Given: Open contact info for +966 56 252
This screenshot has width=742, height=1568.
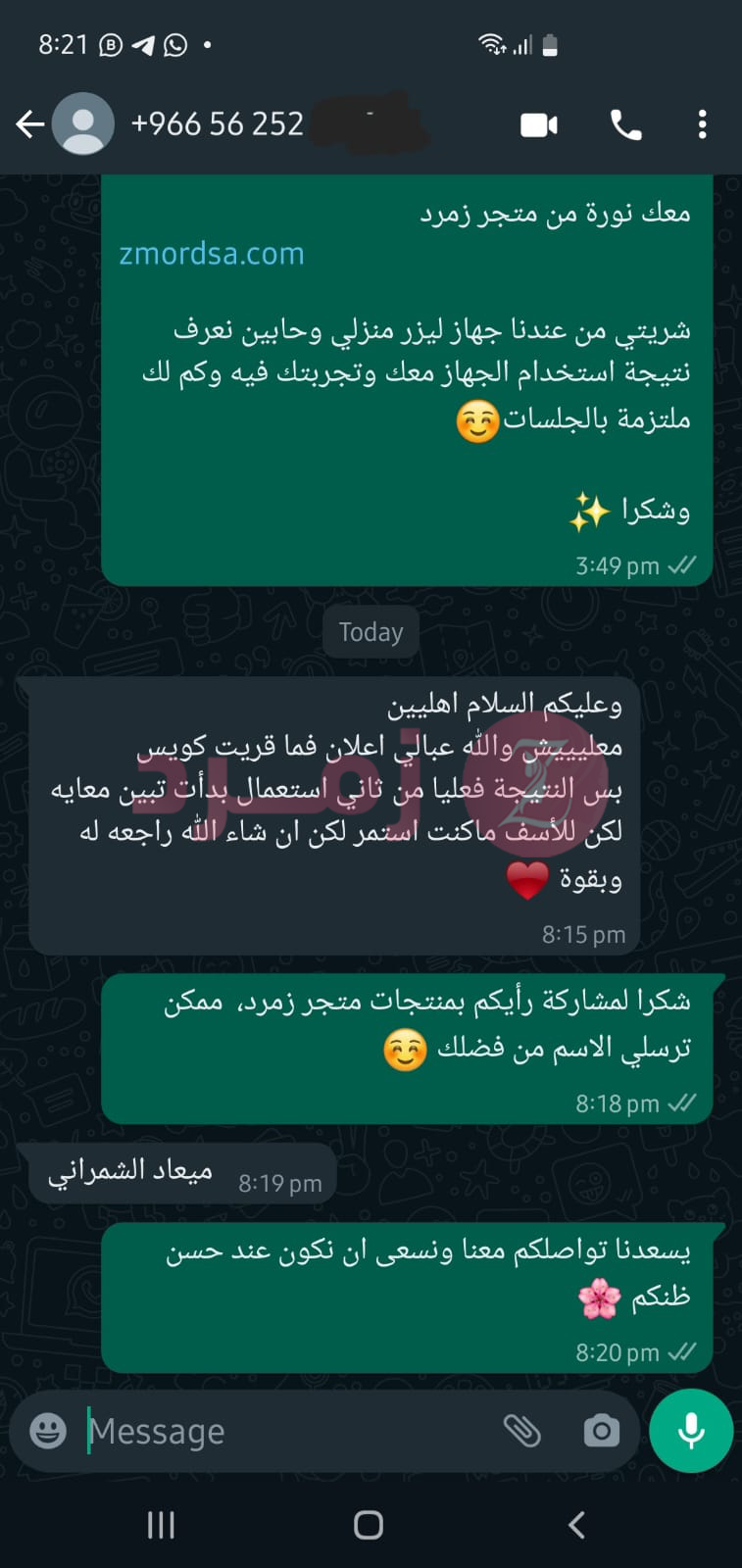Looking at the screenshot, I should tap(218, 124).
